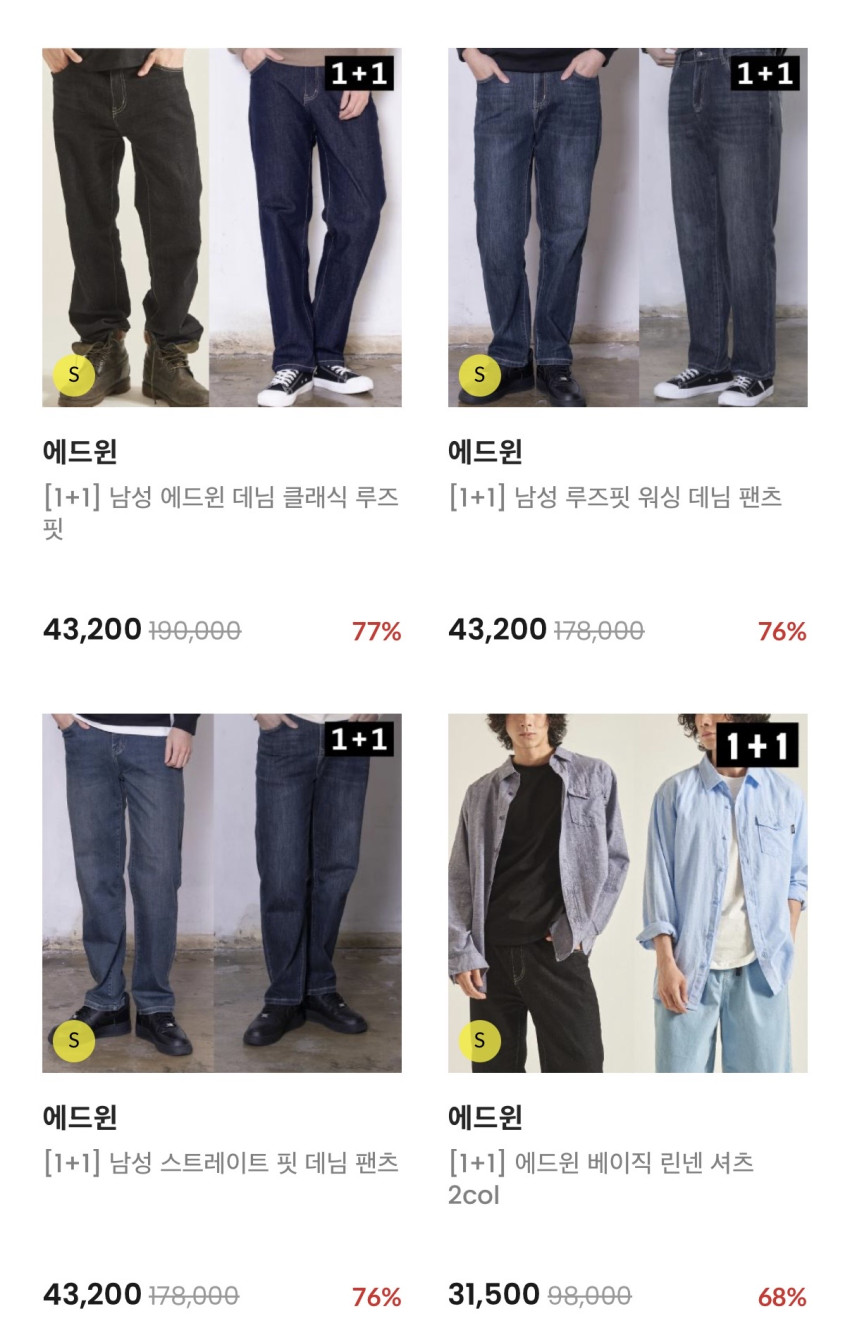This screenshot has width=850, height=1323.
Task: Open the 남성 루즈핏 워싱 데님 팬츠 product
Action: pos(627,228)
